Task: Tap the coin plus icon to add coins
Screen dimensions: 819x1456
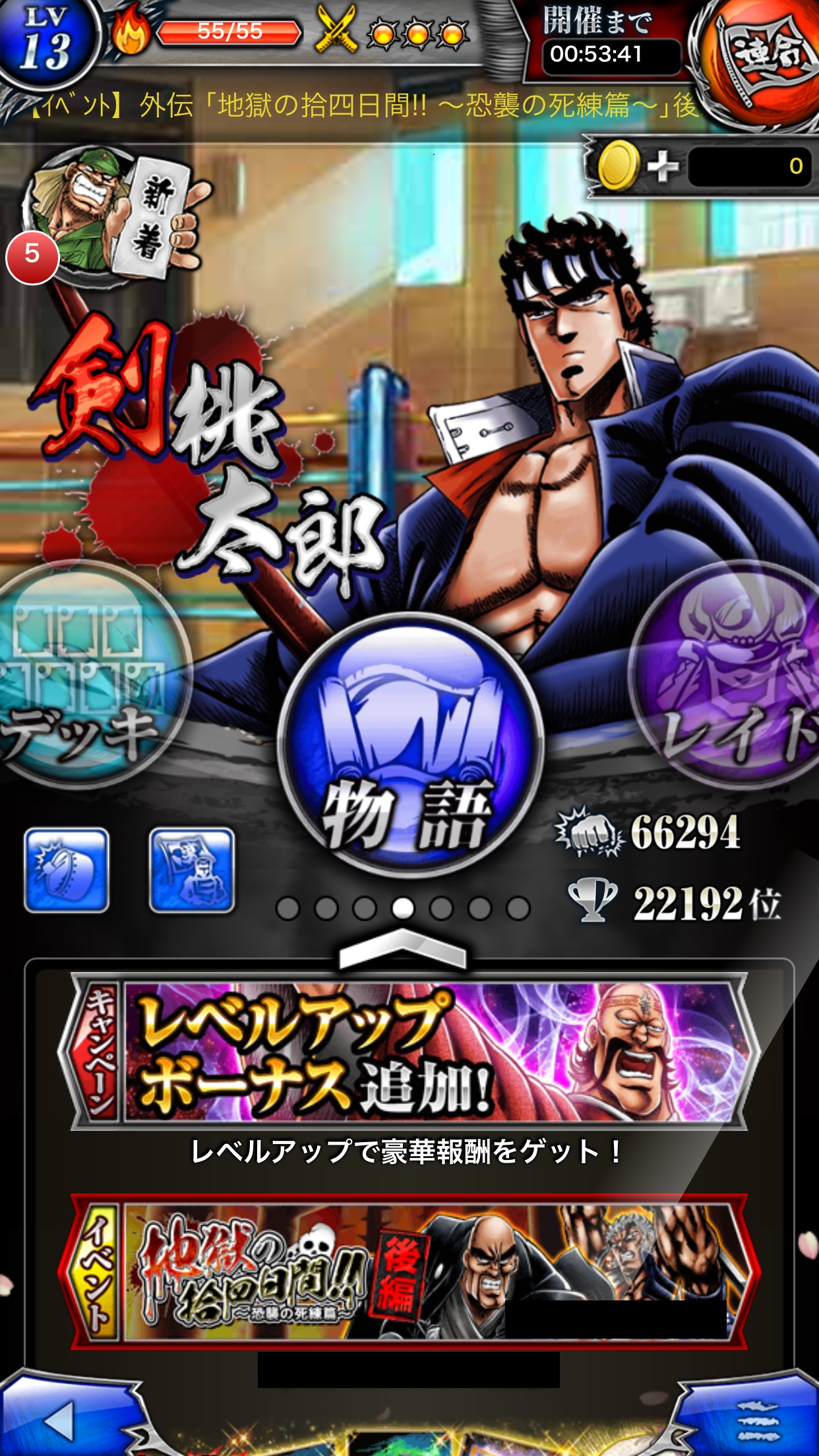Action: 662,166
